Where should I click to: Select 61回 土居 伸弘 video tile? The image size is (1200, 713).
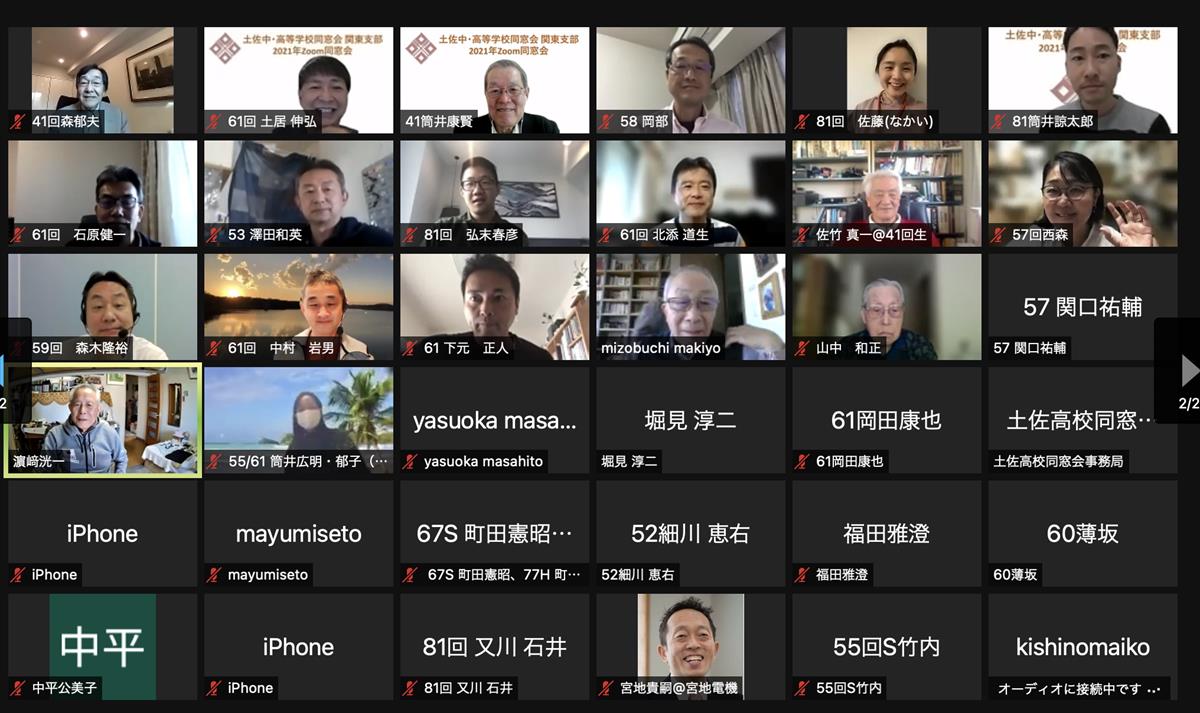[298, 80]
